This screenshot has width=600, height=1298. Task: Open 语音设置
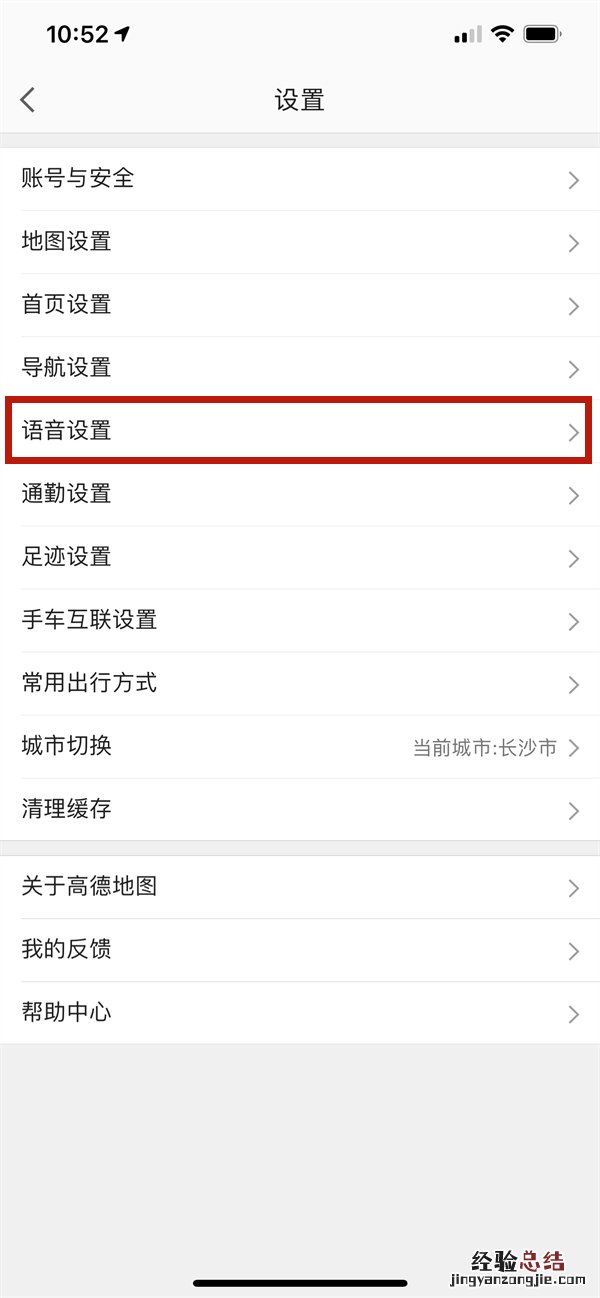click(x=300, y=431)
